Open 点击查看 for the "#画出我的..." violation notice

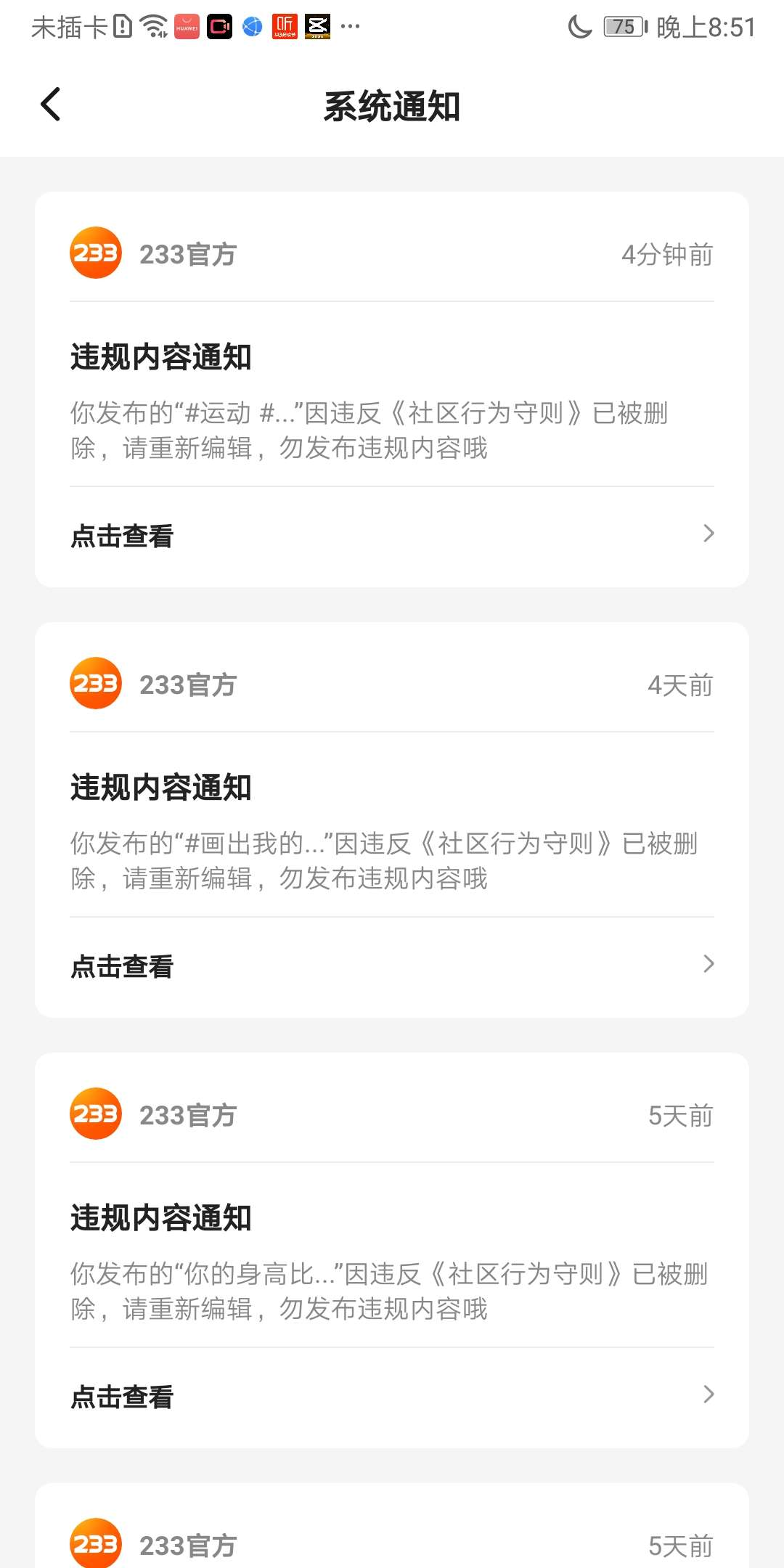pyautogui.click(x=392, y=966)
